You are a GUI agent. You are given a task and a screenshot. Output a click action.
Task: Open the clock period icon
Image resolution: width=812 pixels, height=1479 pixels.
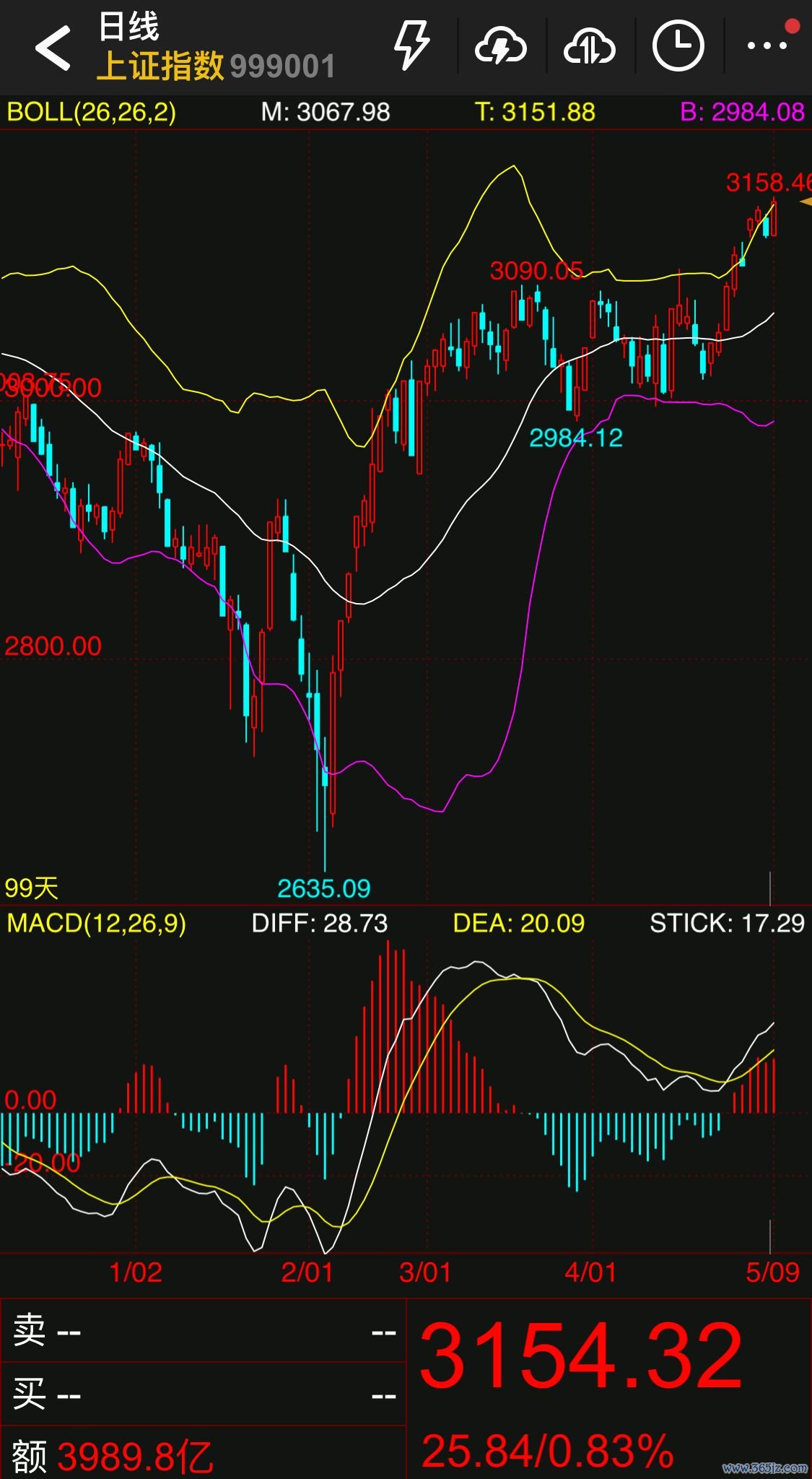click(x=678, y=46)
